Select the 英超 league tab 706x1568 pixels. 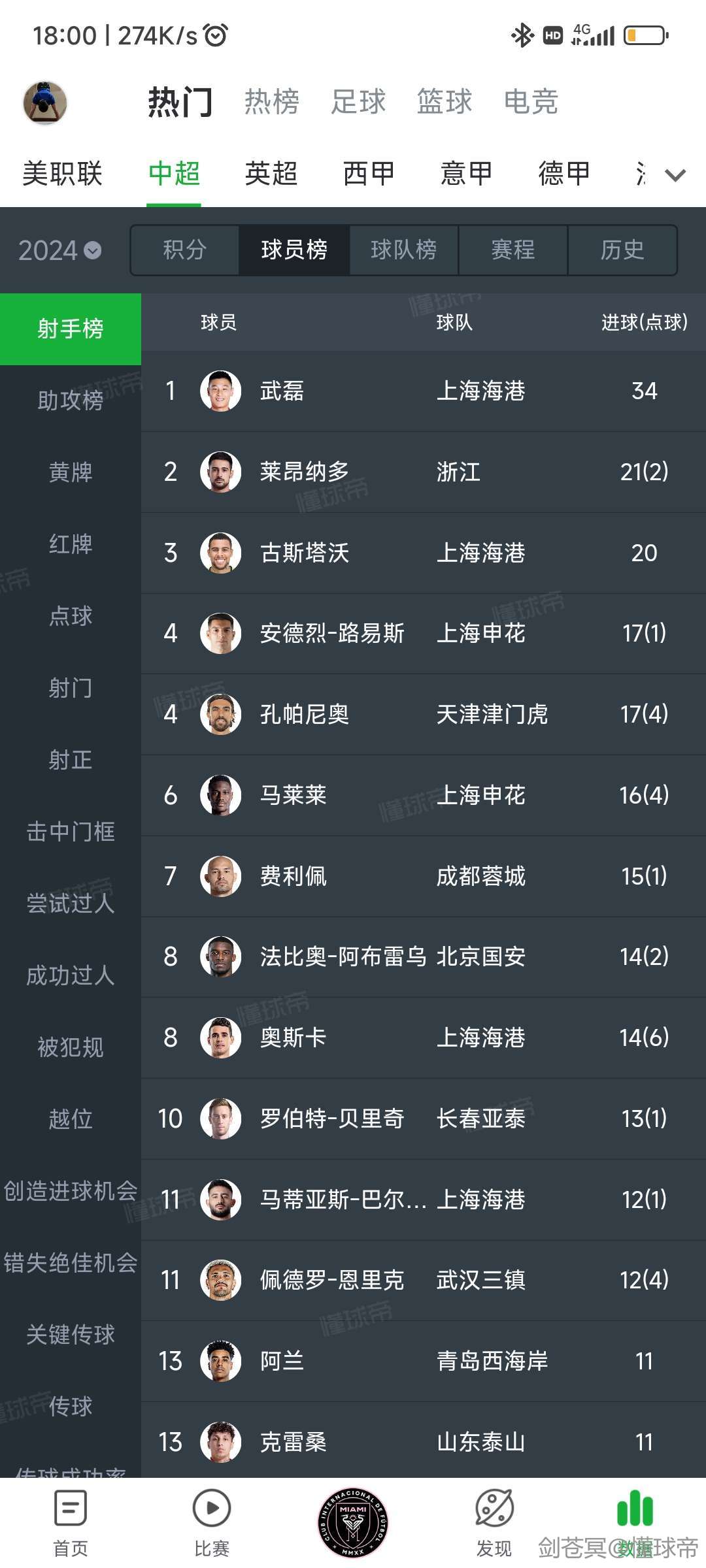point(271,174)
